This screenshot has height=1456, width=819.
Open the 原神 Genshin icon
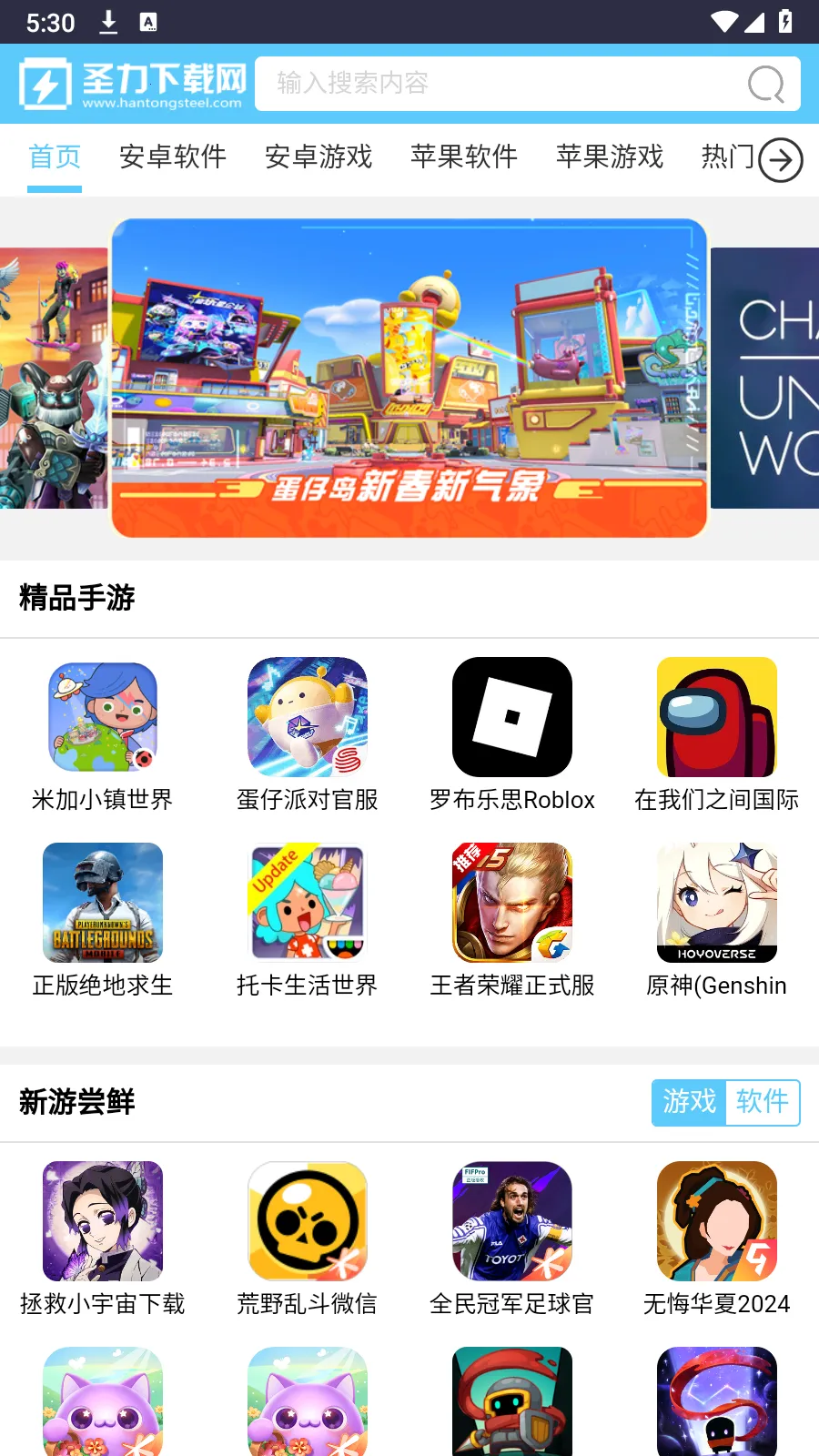[716, 902]
